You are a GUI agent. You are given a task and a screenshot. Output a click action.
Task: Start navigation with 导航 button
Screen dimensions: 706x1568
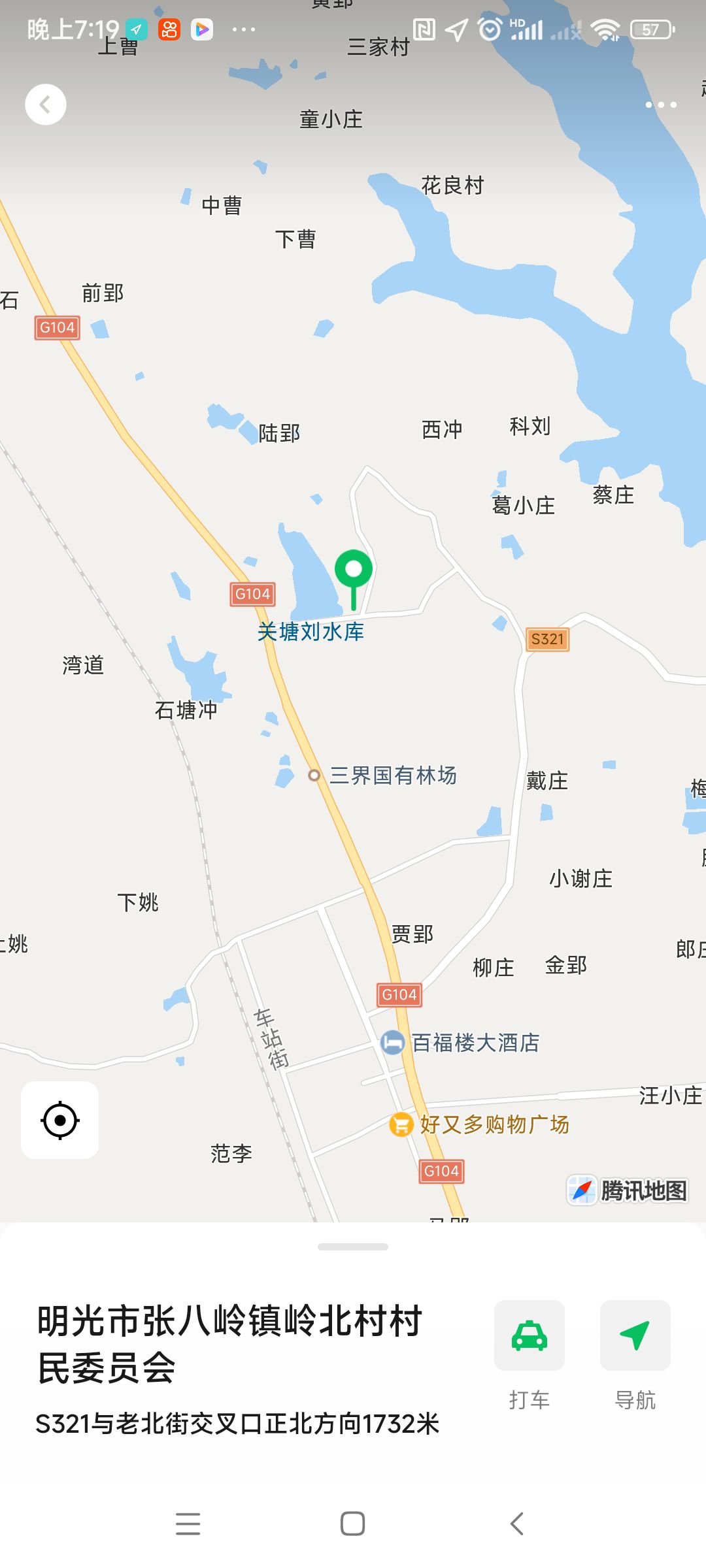coord(635,1335)
